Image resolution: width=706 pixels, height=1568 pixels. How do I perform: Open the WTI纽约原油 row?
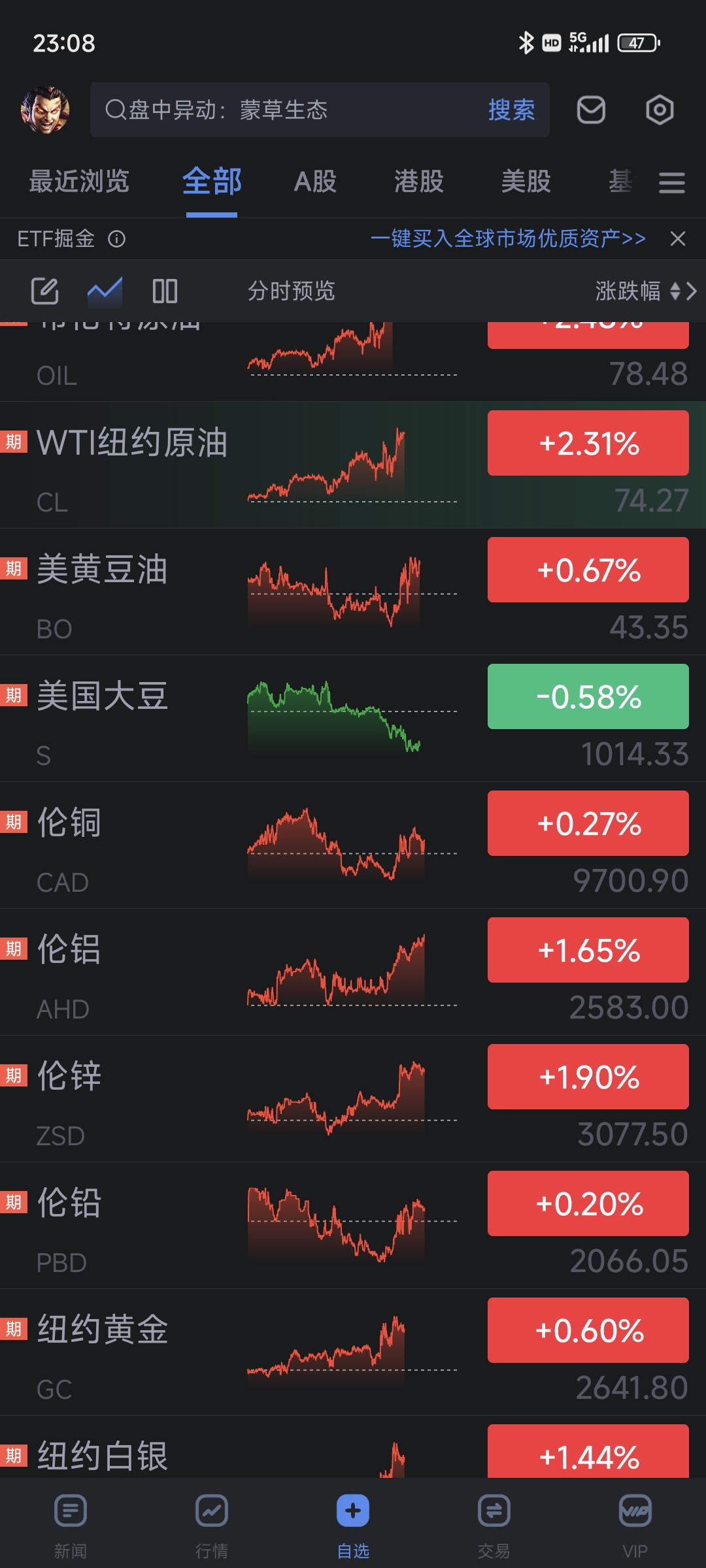pos(353,465)
